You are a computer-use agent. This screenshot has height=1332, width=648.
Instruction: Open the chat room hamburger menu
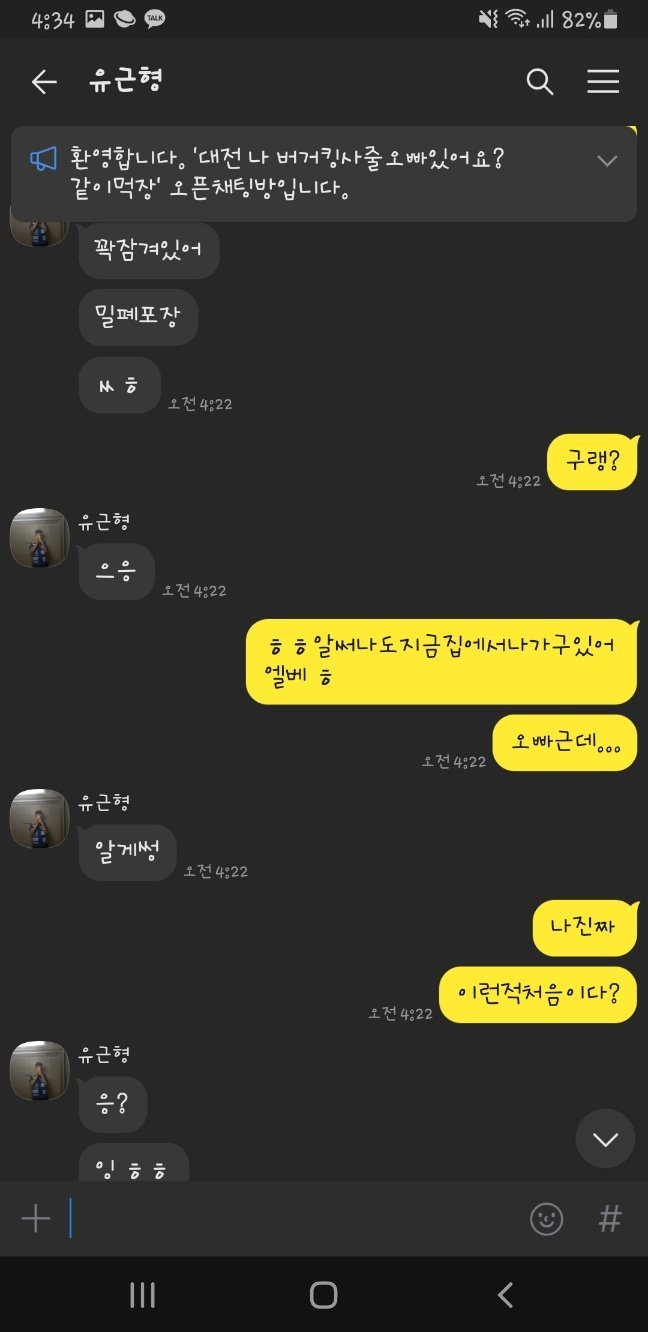pos(603,82)
